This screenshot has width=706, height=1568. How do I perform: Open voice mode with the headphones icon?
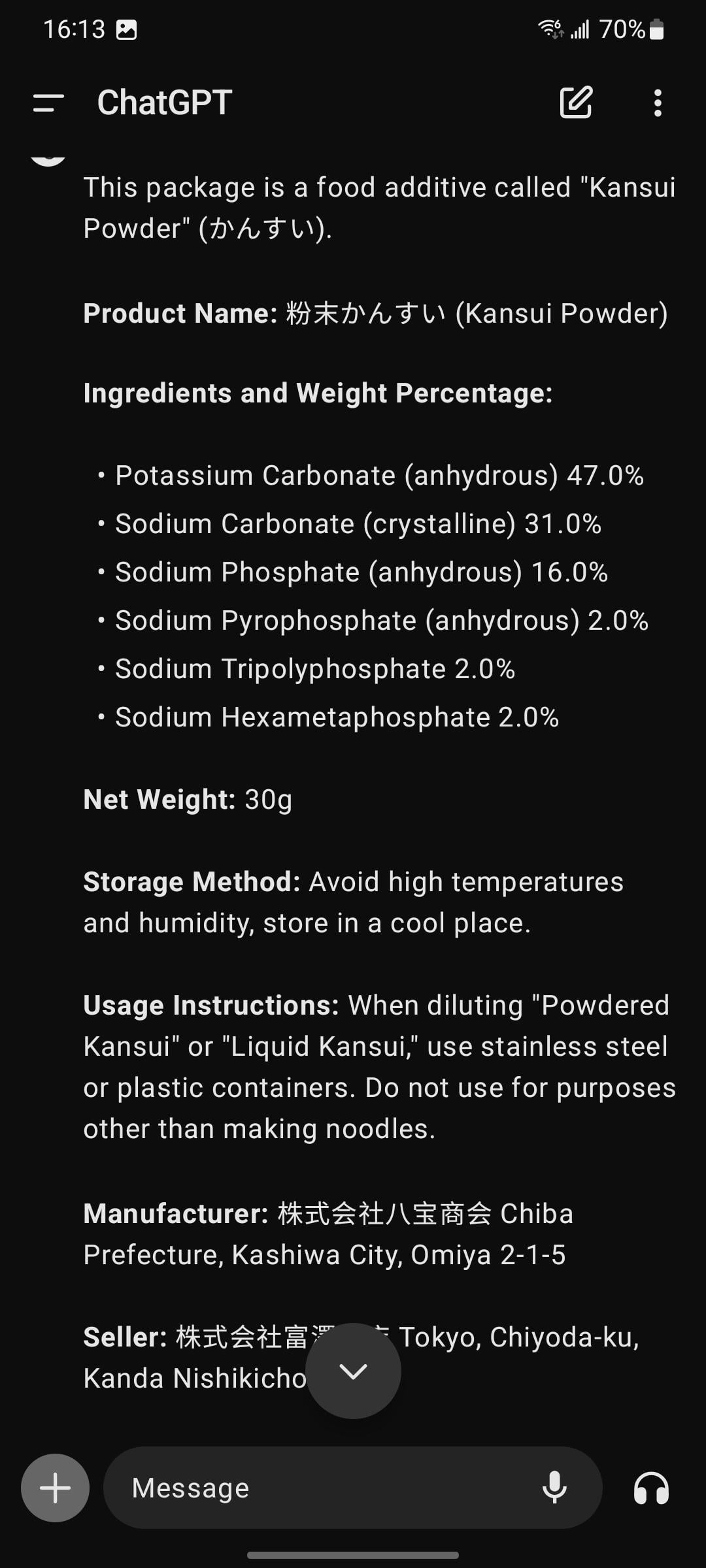coord(651,1488)
